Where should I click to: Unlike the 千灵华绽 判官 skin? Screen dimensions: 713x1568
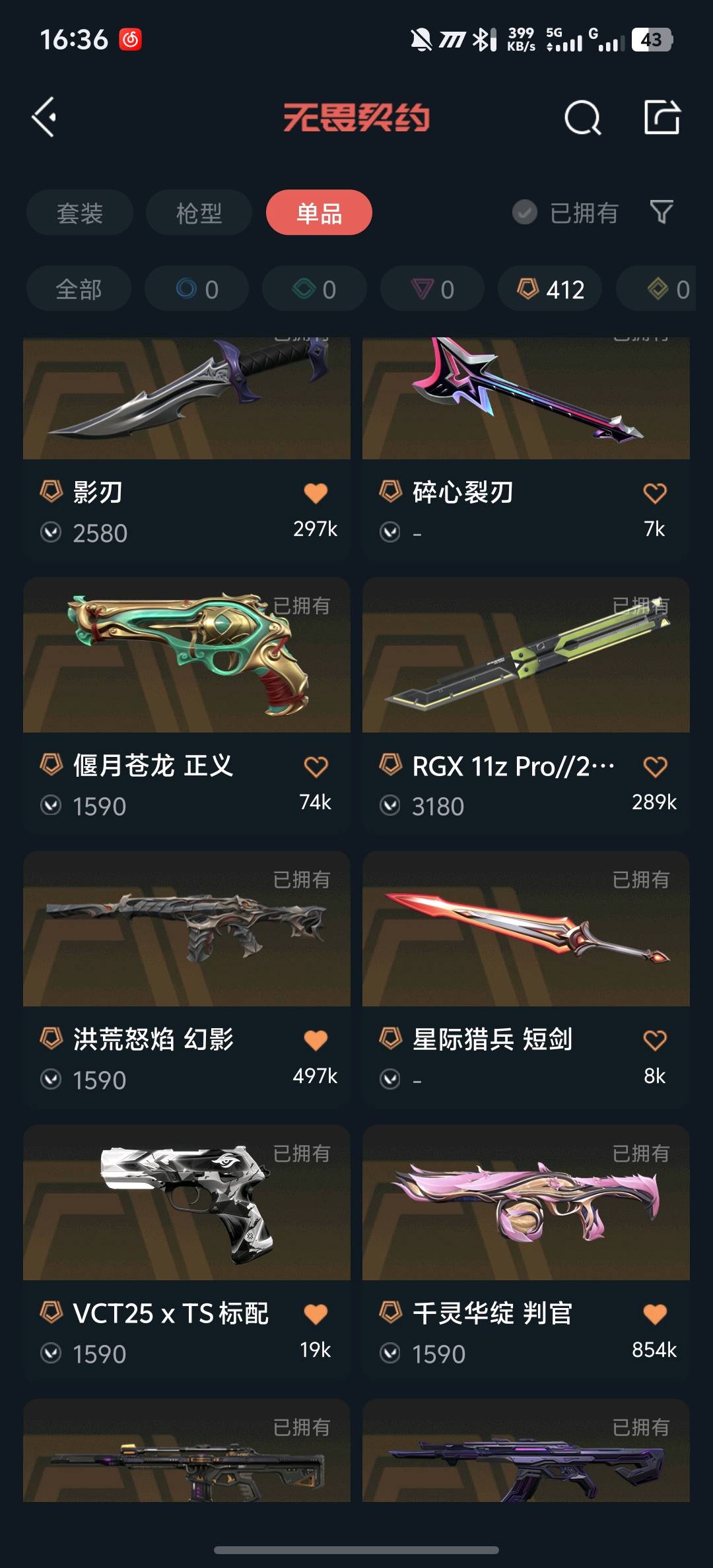[x=655, y=1315]
